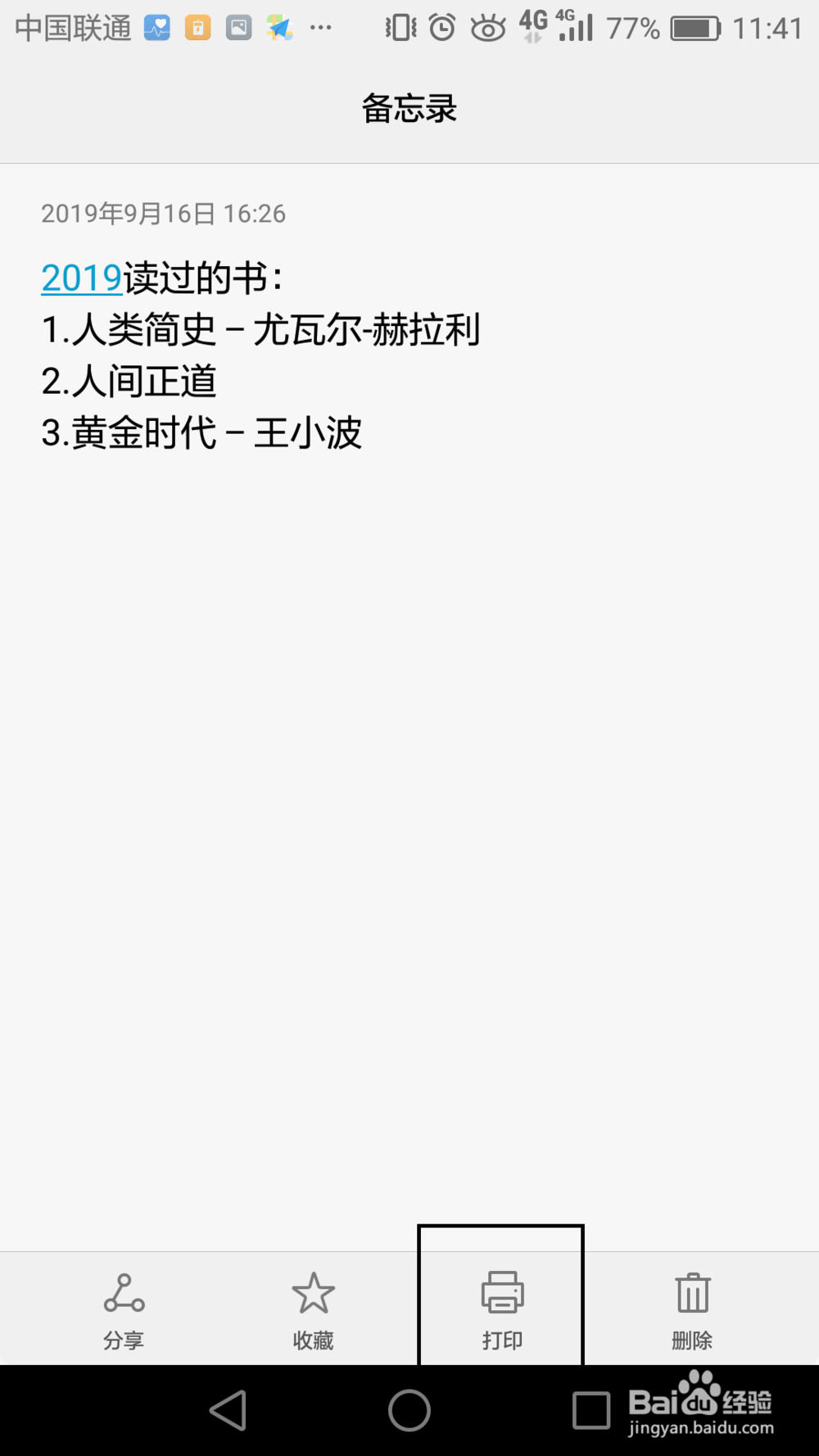The image size is (819, 1456).
Task: Open the 备忘录 title bar
Action: (409, 107)
